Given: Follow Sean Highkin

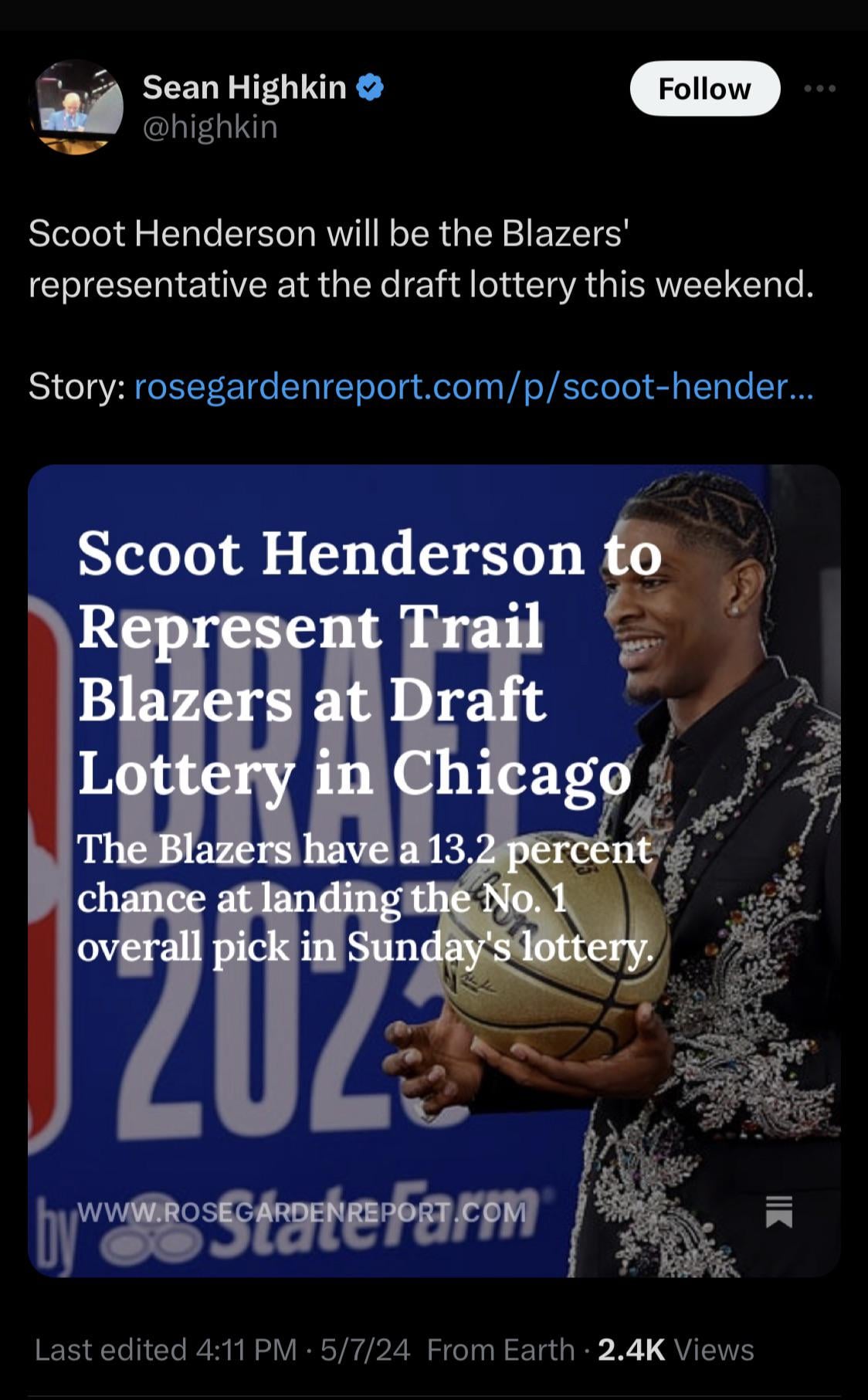Looking at the screenshot, I should (704, 89).
